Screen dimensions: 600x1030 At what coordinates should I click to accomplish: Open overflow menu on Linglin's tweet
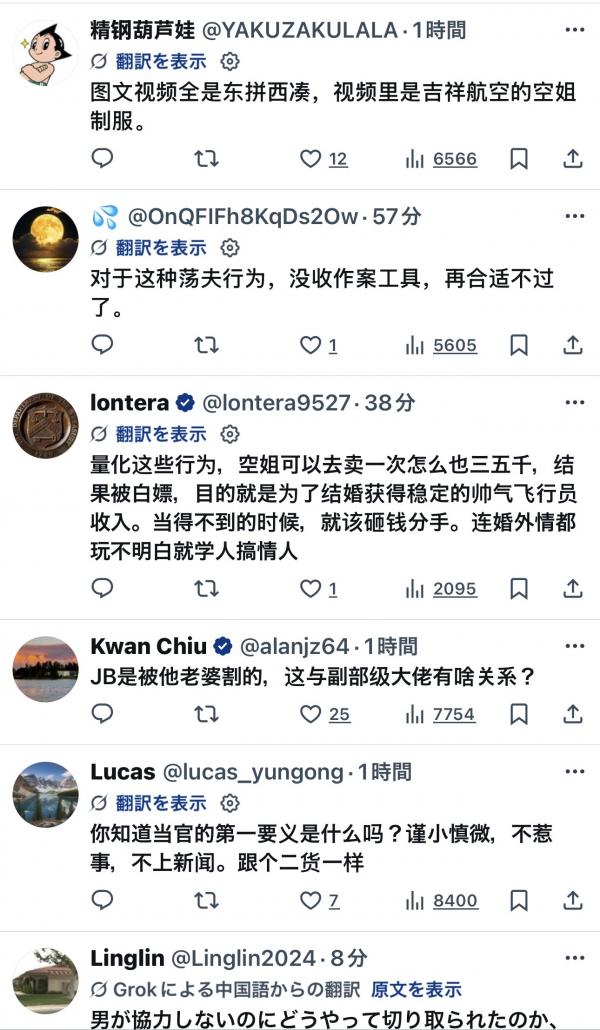pyautogui.click(x=574, y=958)
